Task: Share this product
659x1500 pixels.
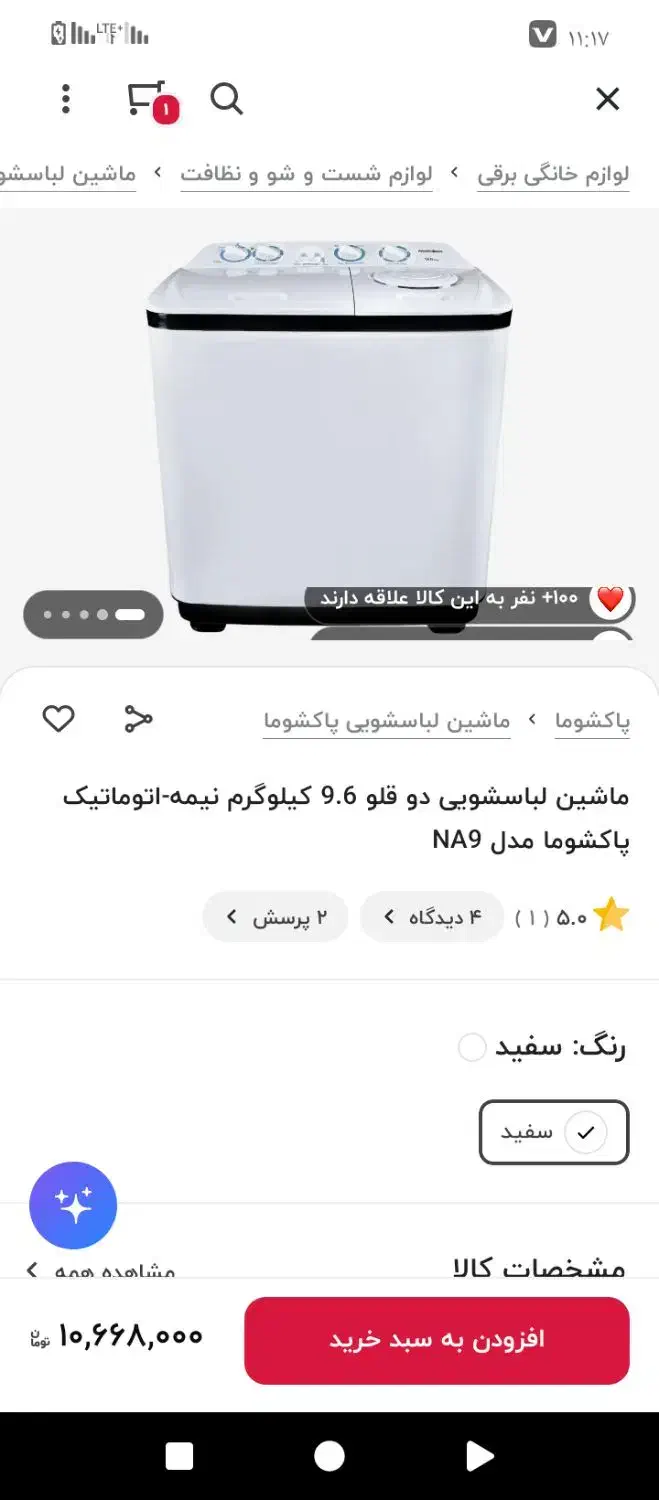Action: coord(138,718)
